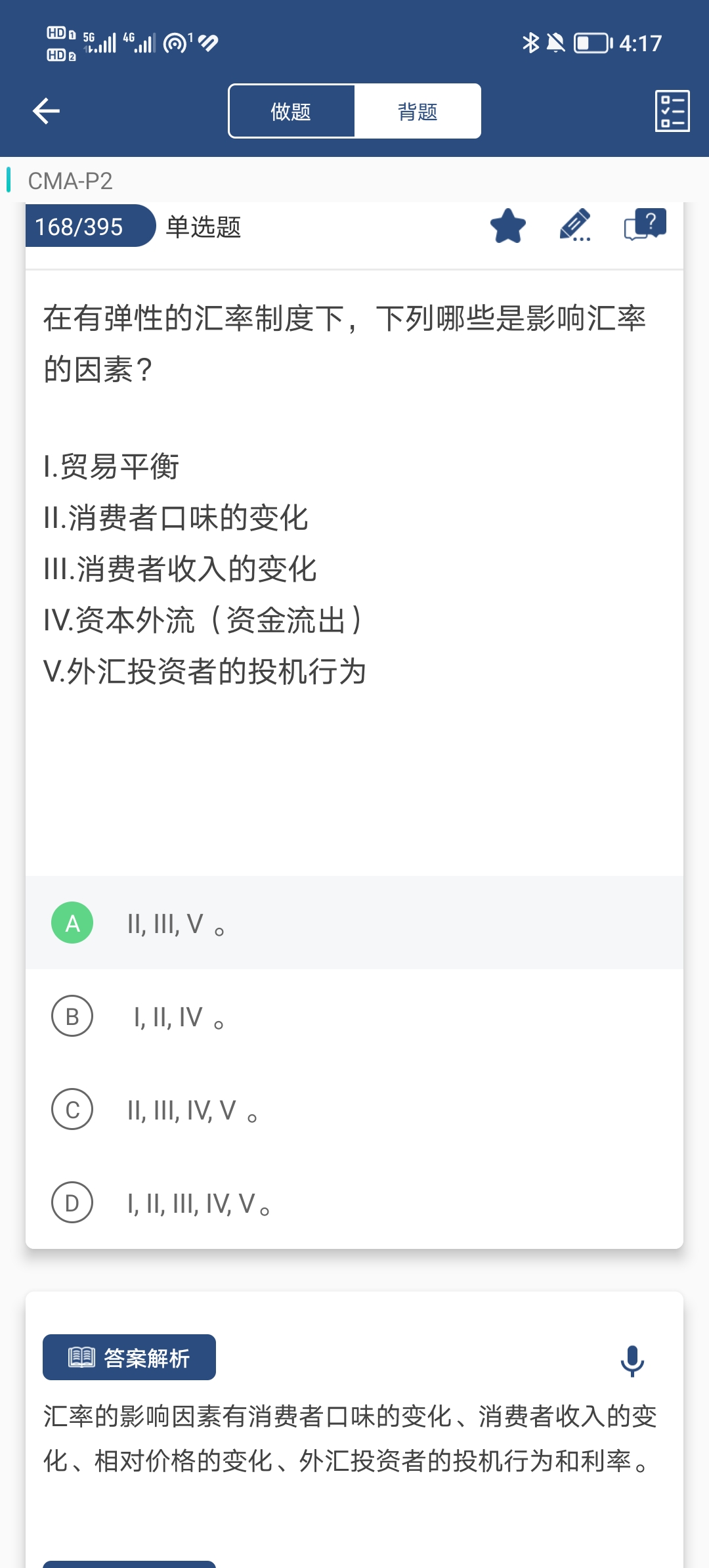Open the pencil note editor
Image resolution: width=709 pixels, height=1568 pixels.
coord(575,226)
